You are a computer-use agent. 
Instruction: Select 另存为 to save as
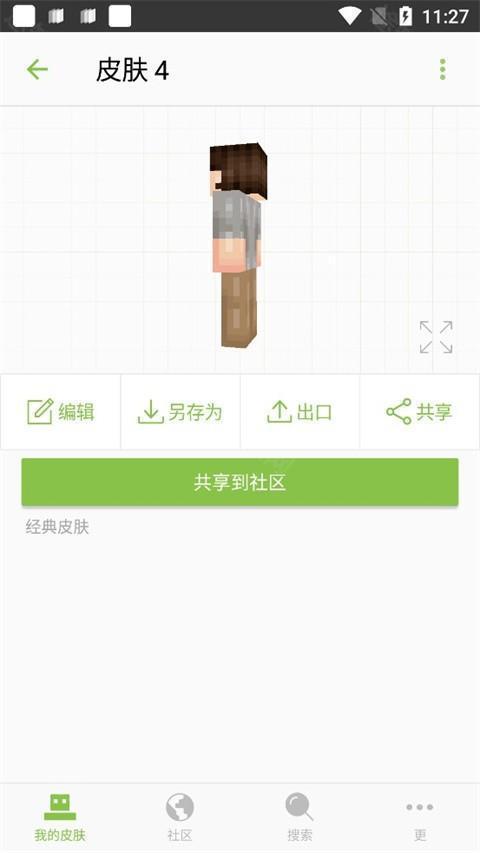[180, 412]
